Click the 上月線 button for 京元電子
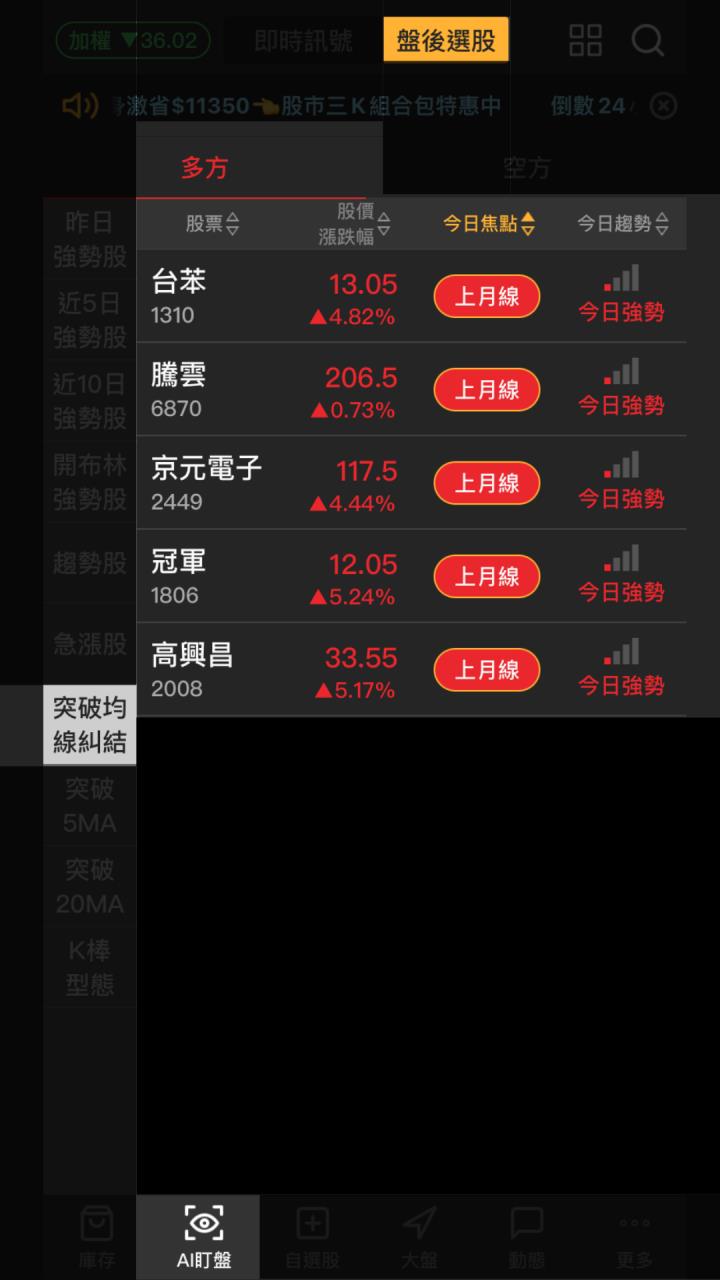720x1280 pixels. click(486, 483)
